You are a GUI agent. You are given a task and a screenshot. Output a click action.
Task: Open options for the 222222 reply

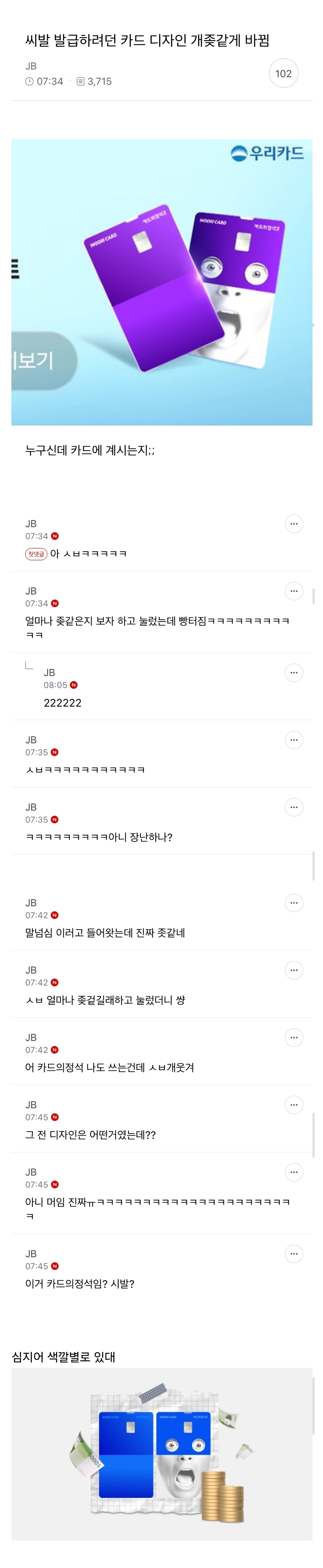click(294, 673)
